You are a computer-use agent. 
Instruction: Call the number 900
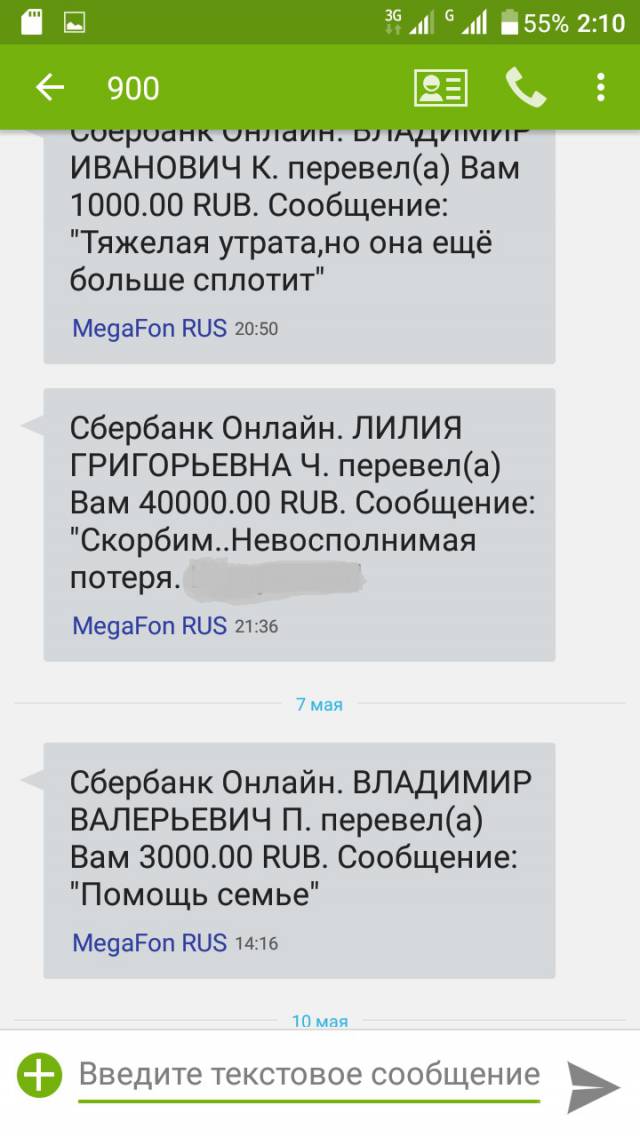coord(525,88)
